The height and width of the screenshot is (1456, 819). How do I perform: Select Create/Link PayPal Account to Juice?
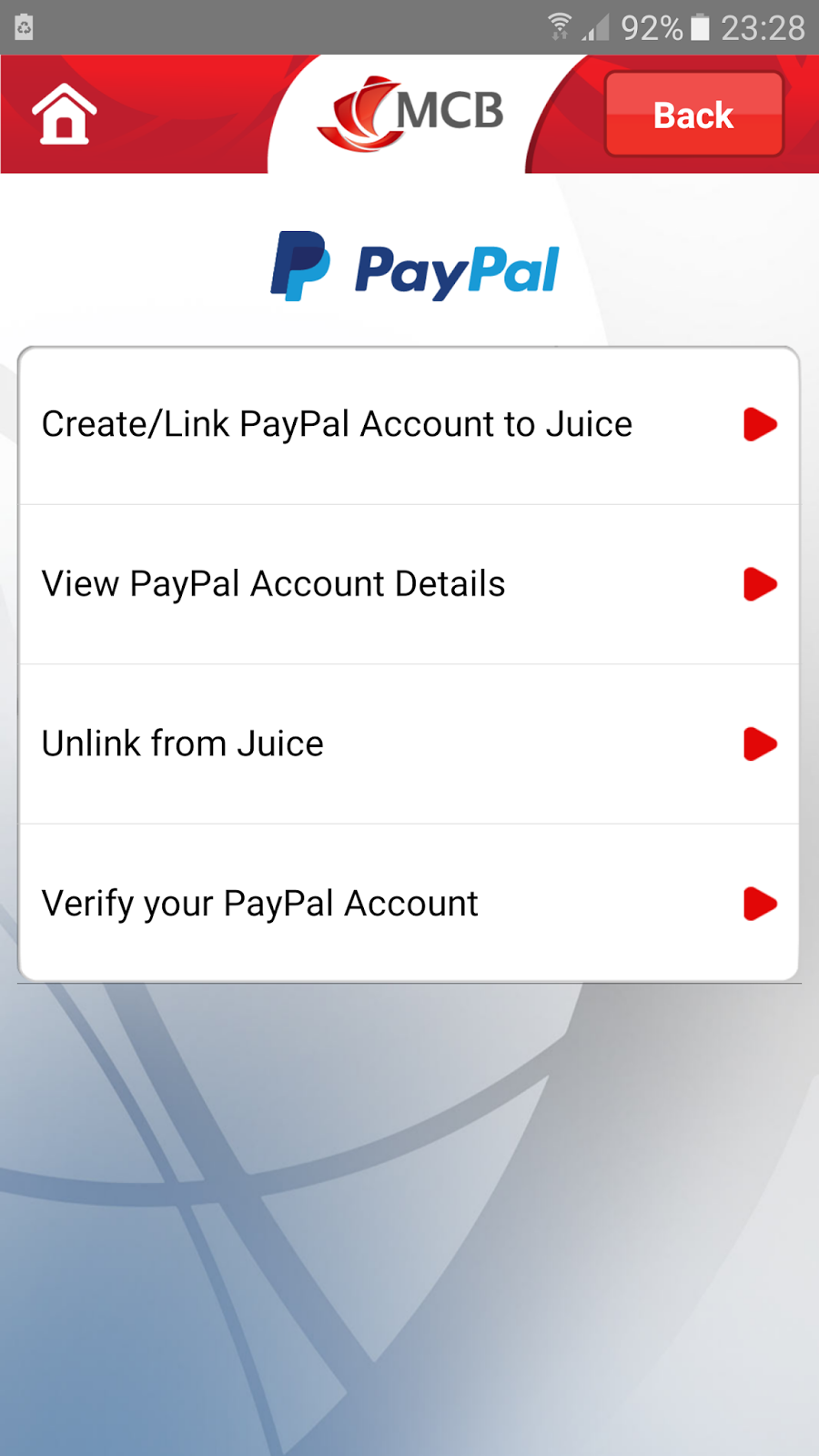click(337, 424)
